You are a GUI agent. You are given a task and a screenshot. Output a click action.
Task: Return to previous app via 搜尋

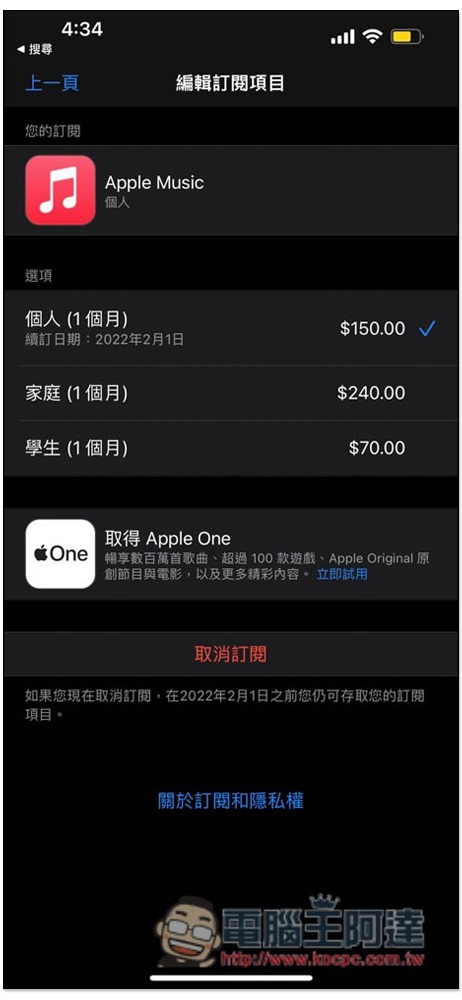tap(34, 49)
